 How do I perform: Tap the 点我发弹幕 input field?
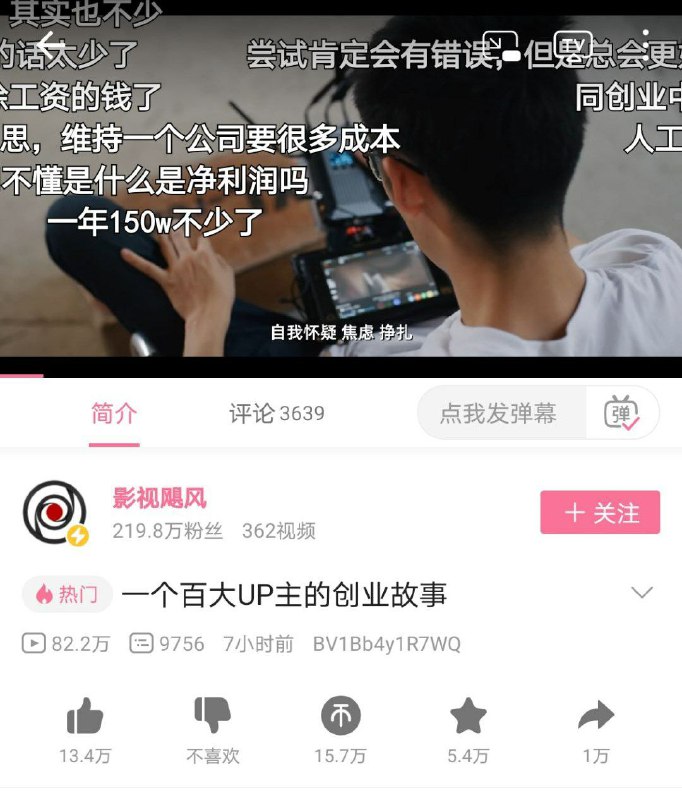500,413
